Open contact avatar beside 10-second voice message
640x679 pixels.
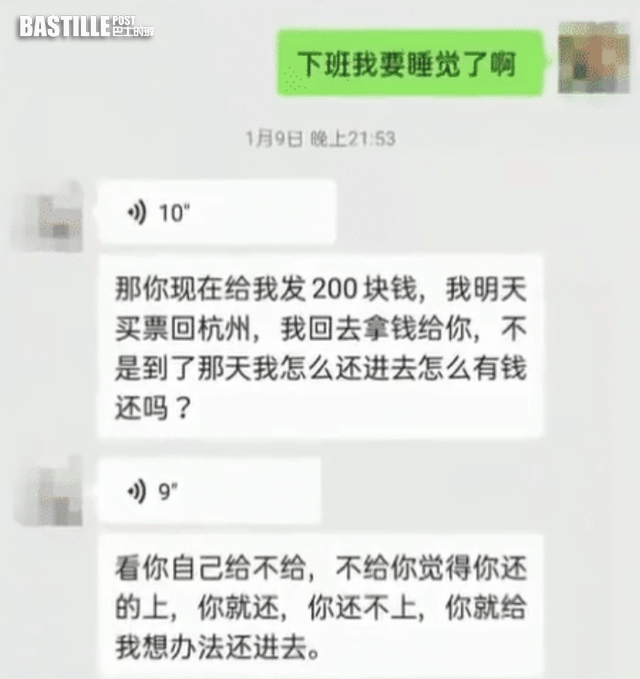49,216
